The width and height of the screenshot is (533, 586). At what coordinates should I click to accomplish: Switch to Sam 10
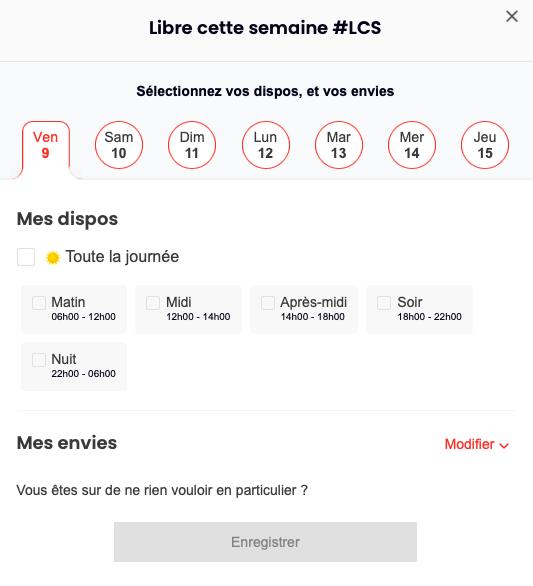119,145
